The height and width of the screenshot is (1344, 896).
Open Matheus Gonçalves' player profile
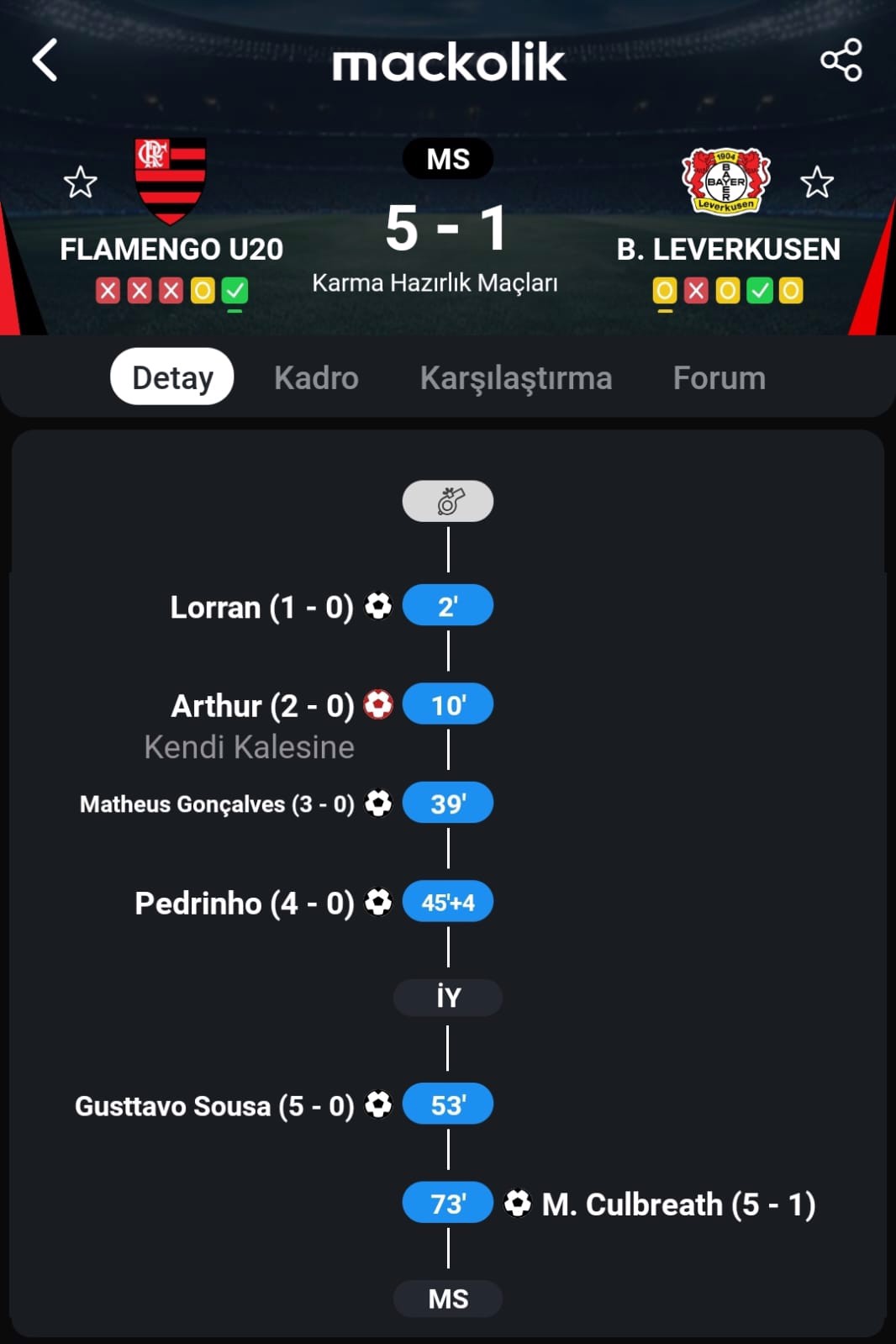pos(182,804)
